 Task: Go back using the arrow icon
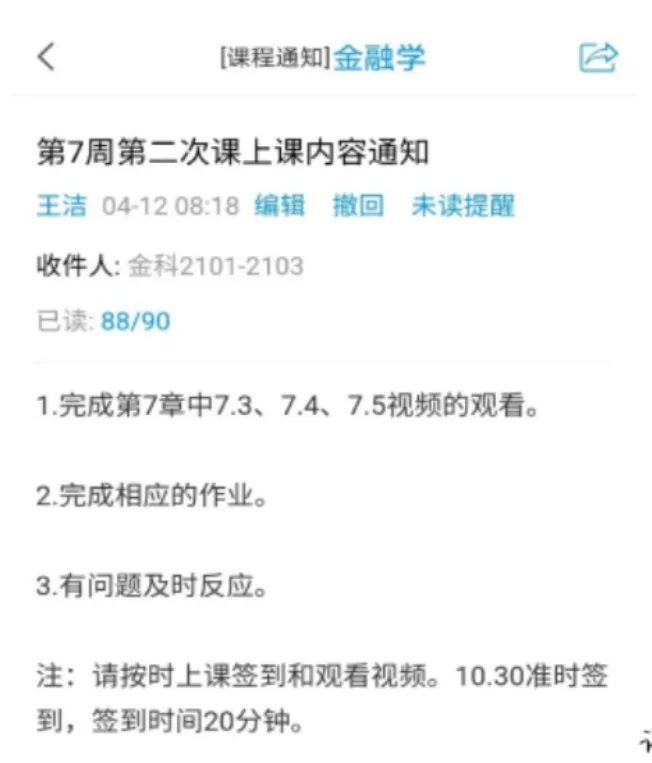[x=46, y=57]
